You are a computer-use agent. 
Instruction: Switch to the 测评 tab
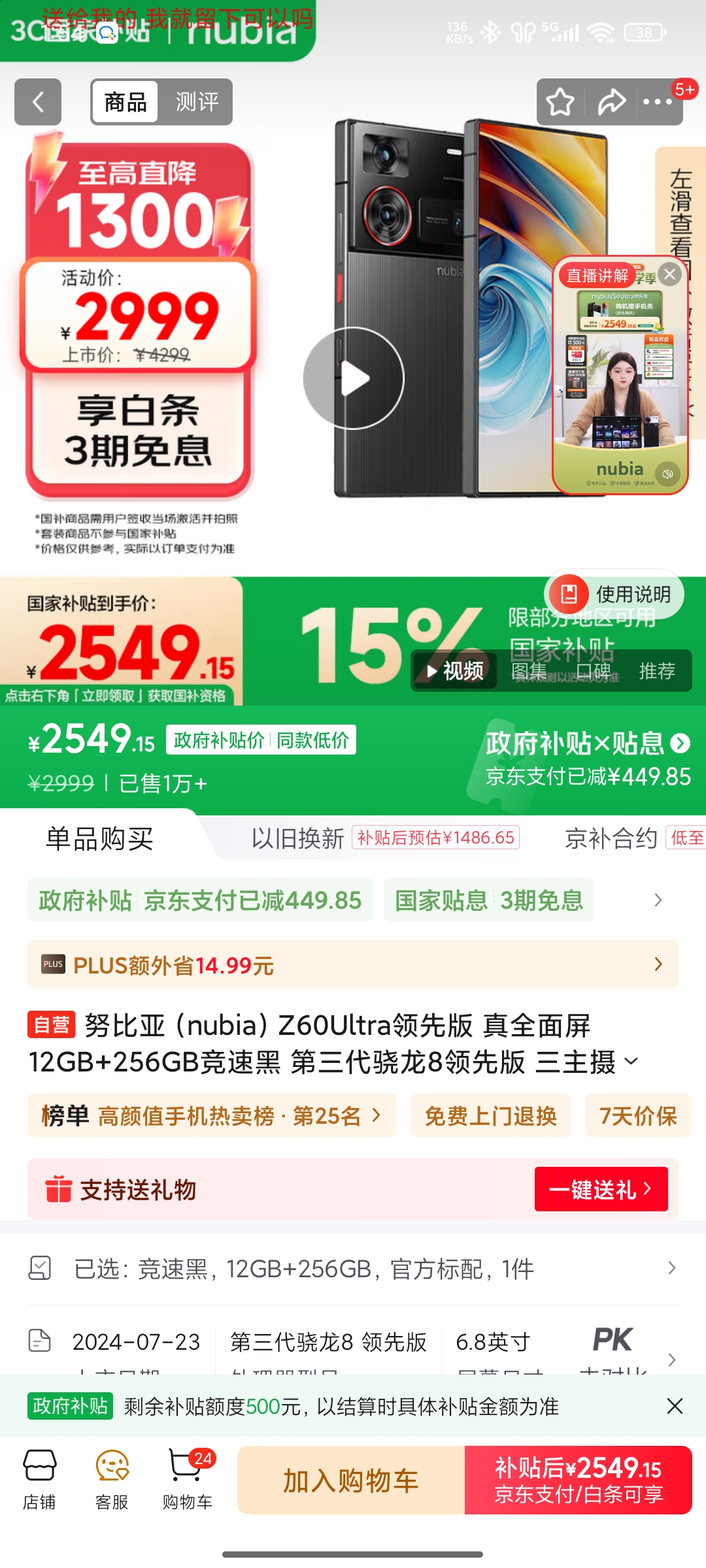[x=196, y=102]
